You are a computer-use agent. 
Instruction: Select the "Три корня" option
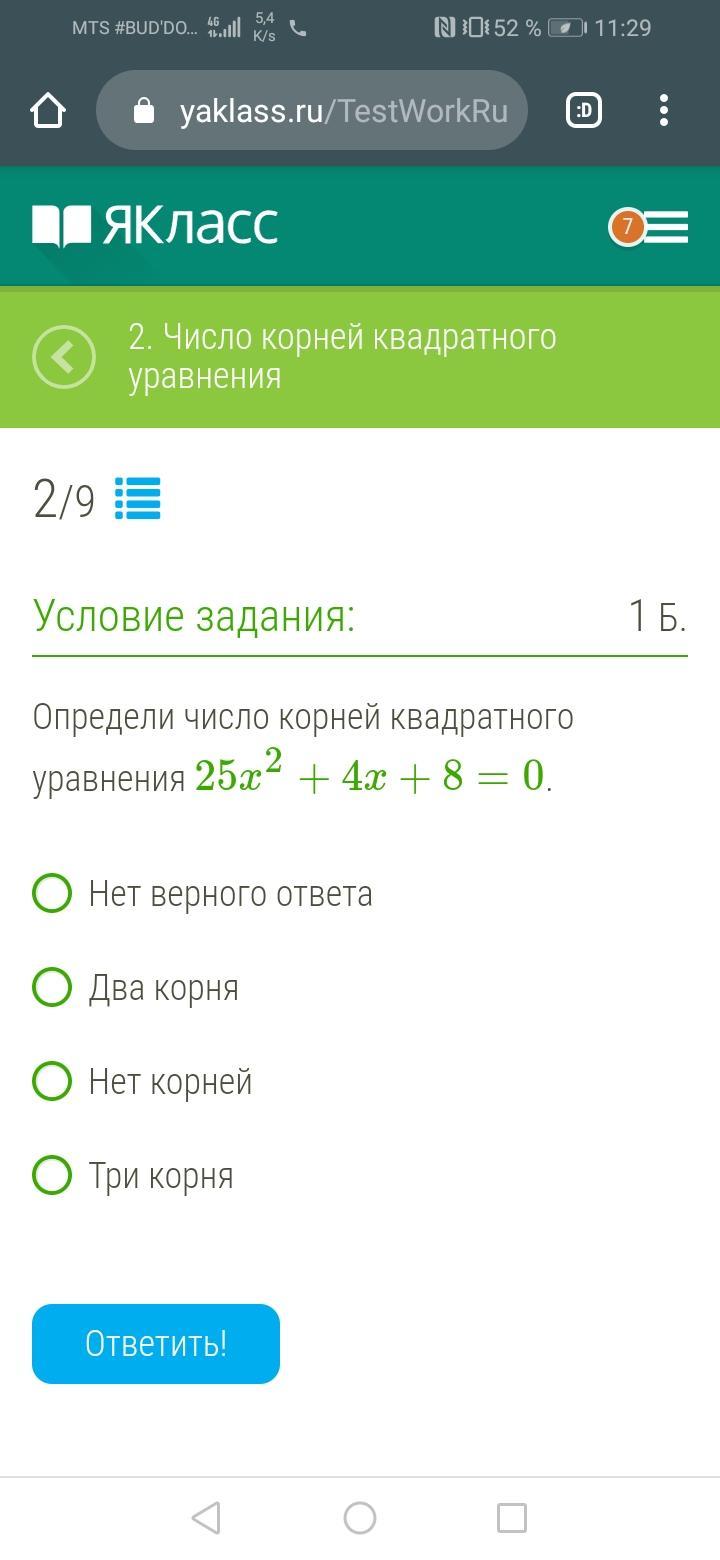pos(133,1175)
